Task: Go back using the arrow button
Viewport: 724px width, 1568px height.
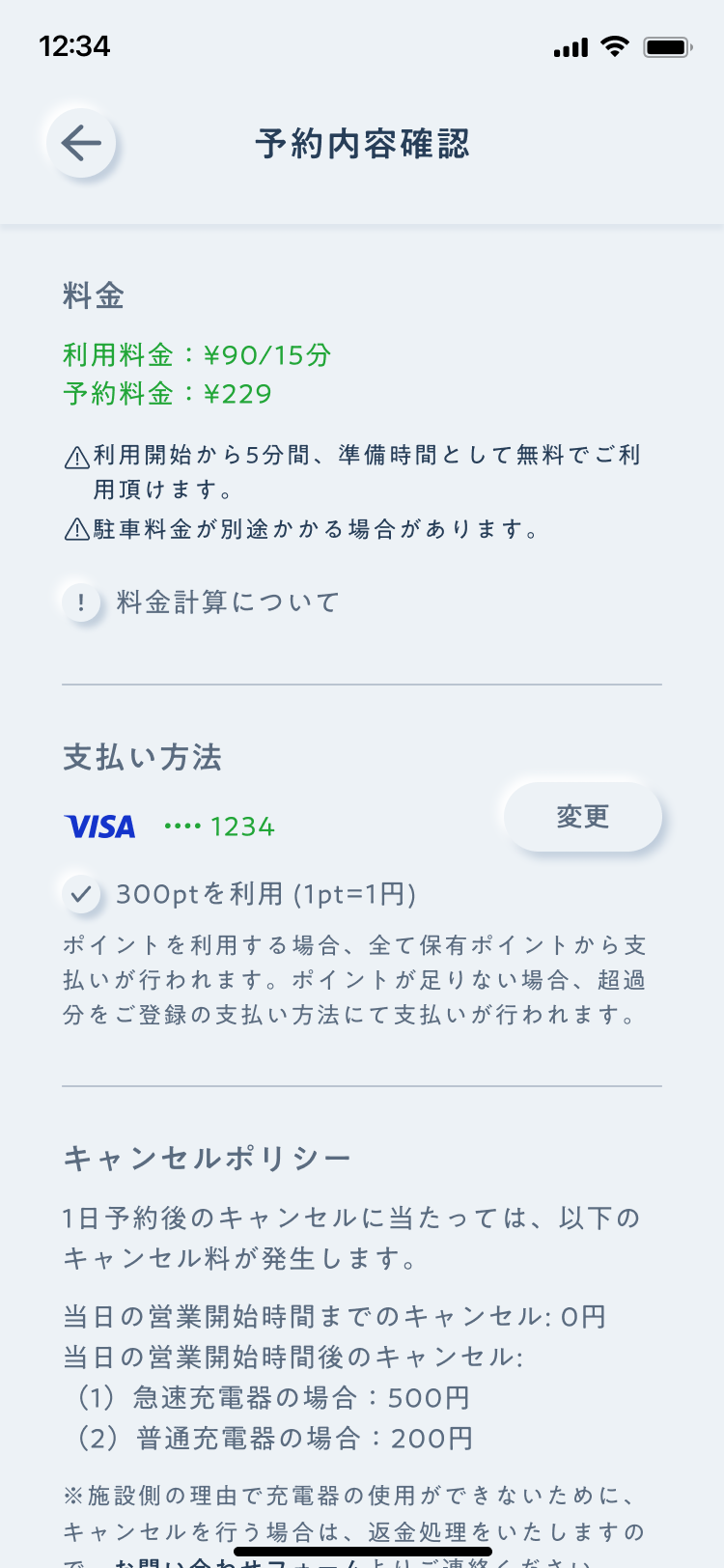Action: (x=81, y=144)
